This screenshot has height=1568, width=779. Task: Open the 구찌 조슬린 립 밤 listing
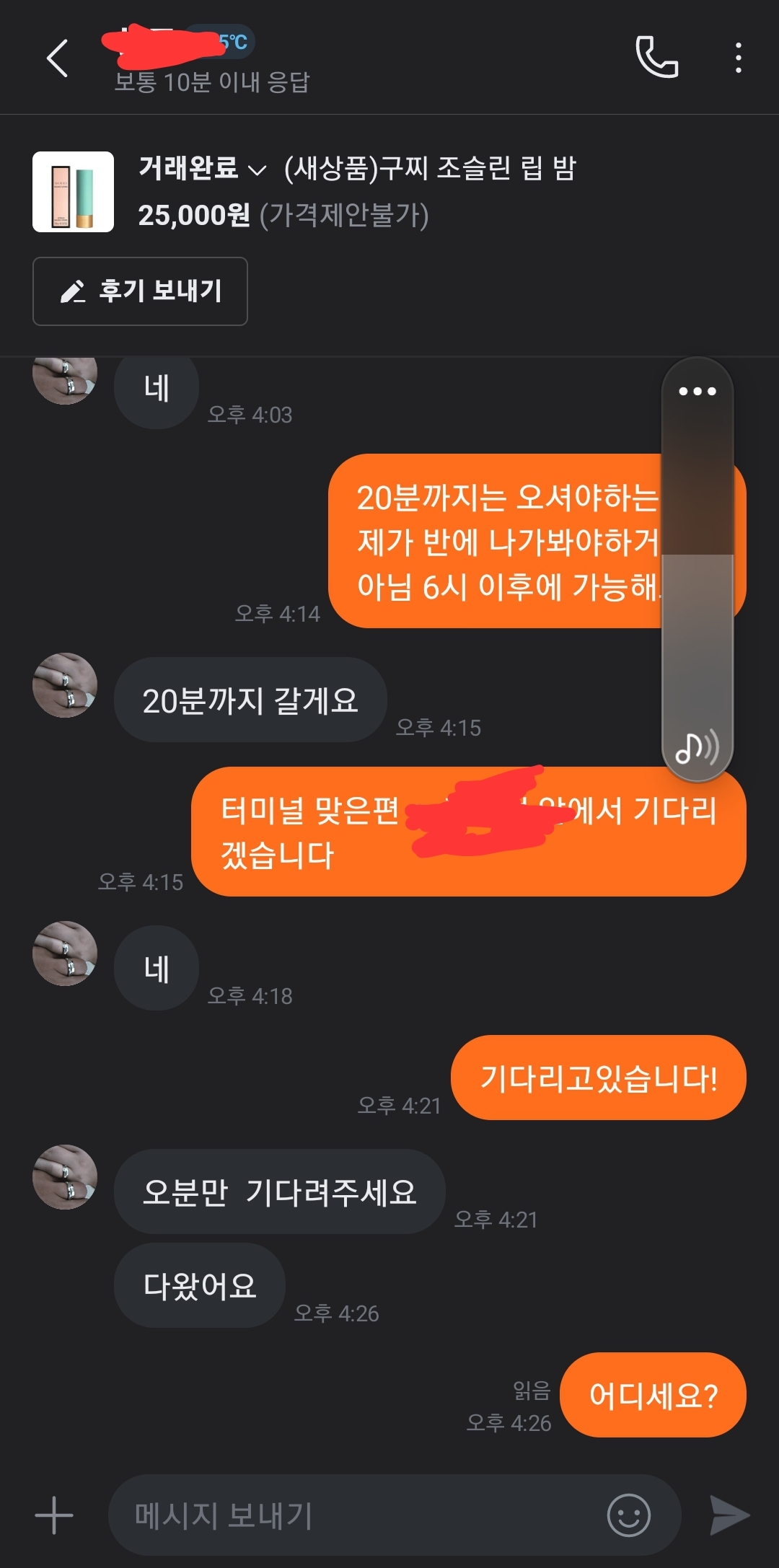(x=73, y=192)
